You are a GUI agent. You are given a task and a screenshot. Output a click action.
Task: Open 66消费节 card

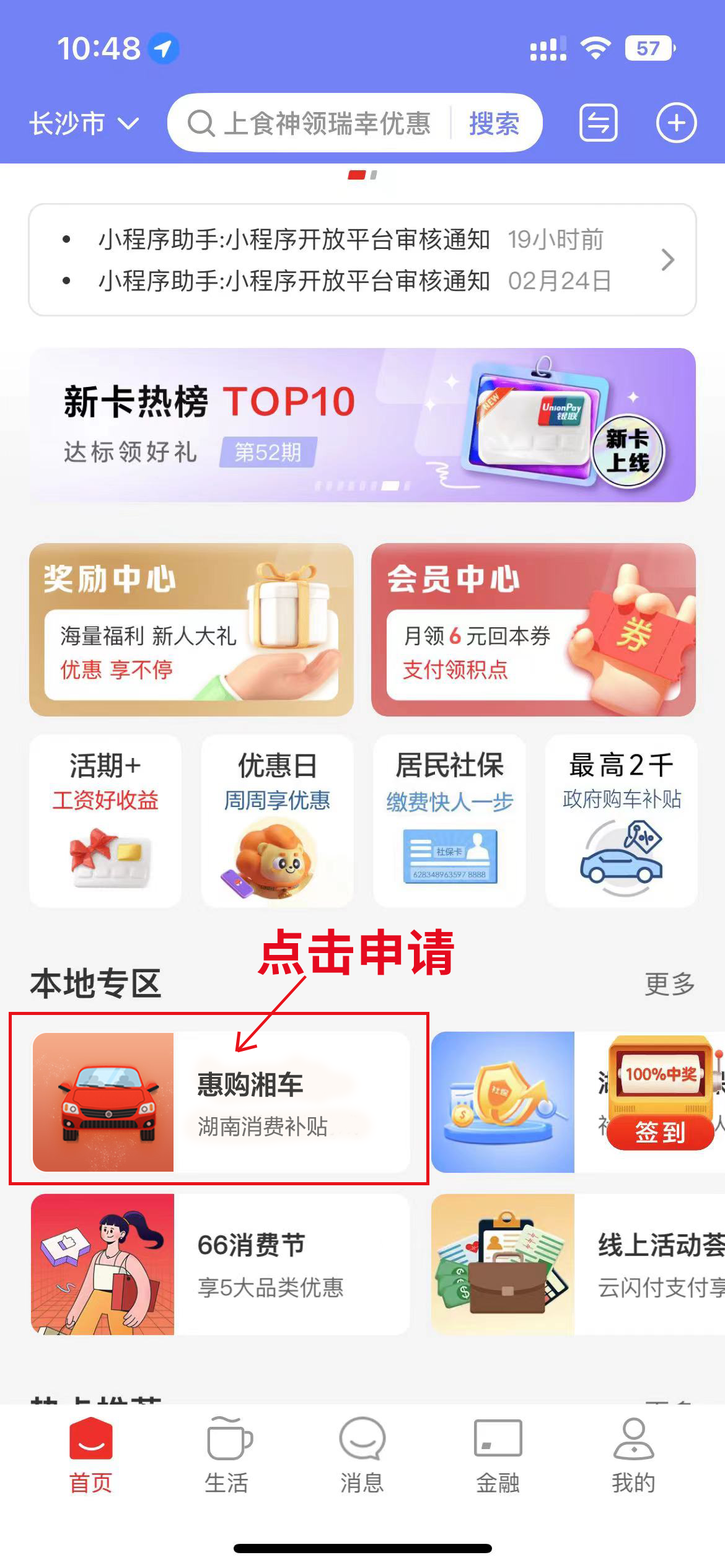point(221,1264)
